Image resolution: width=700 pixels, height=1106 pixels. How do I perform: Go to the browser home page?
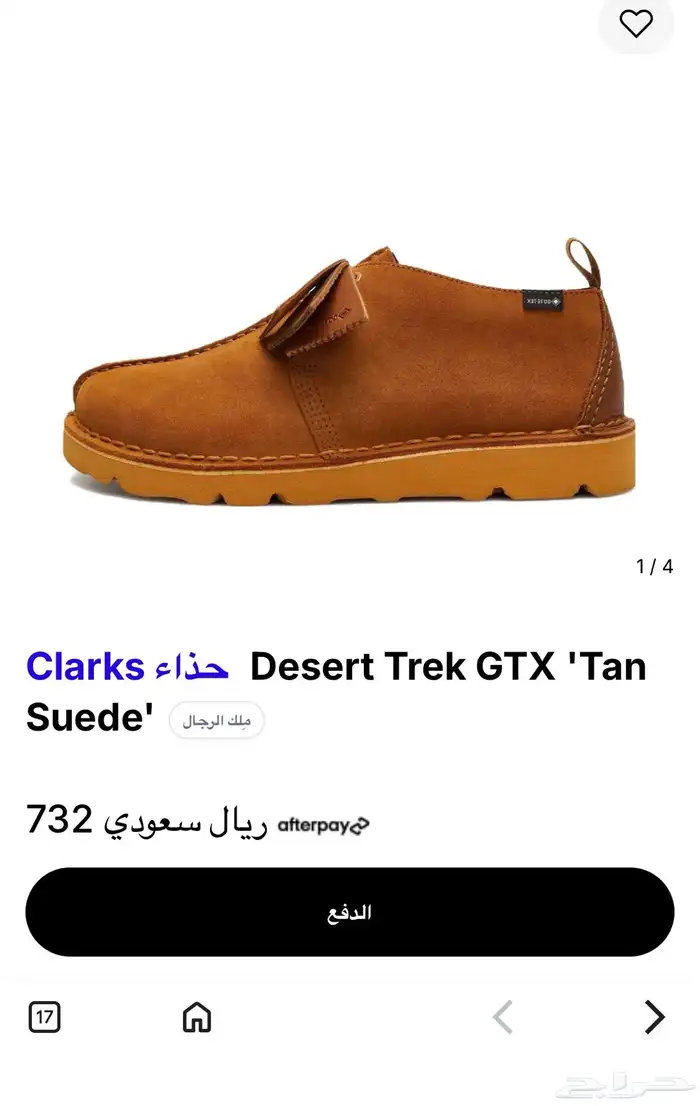pos(197,1017)
